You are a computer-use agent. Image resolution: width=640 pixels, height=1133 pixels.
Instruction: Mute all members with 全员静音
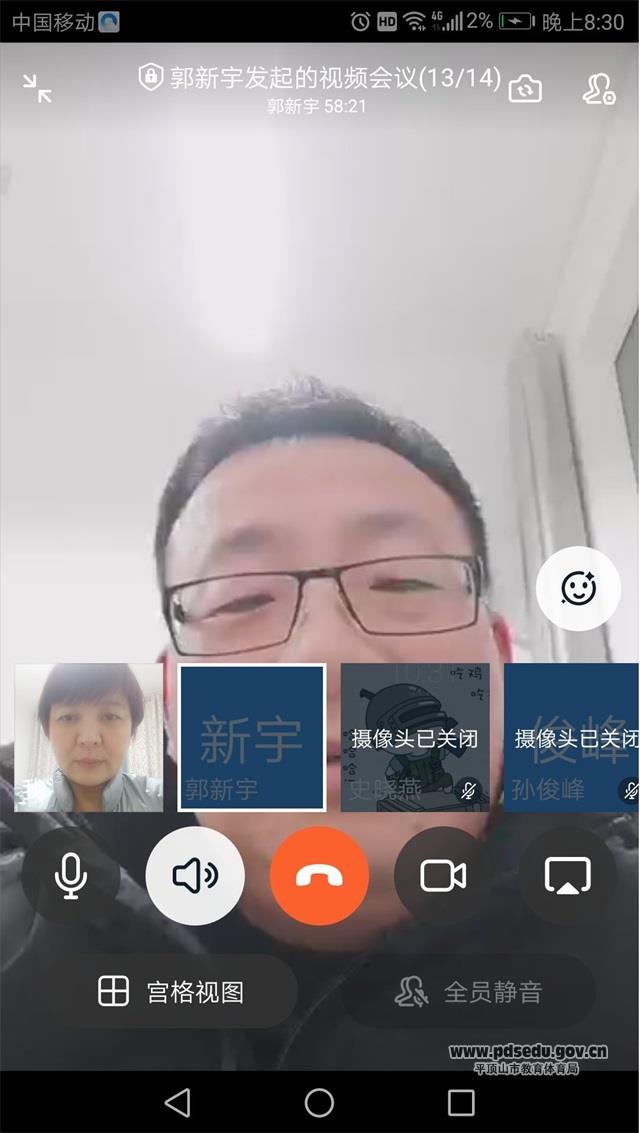coord(468,992)
